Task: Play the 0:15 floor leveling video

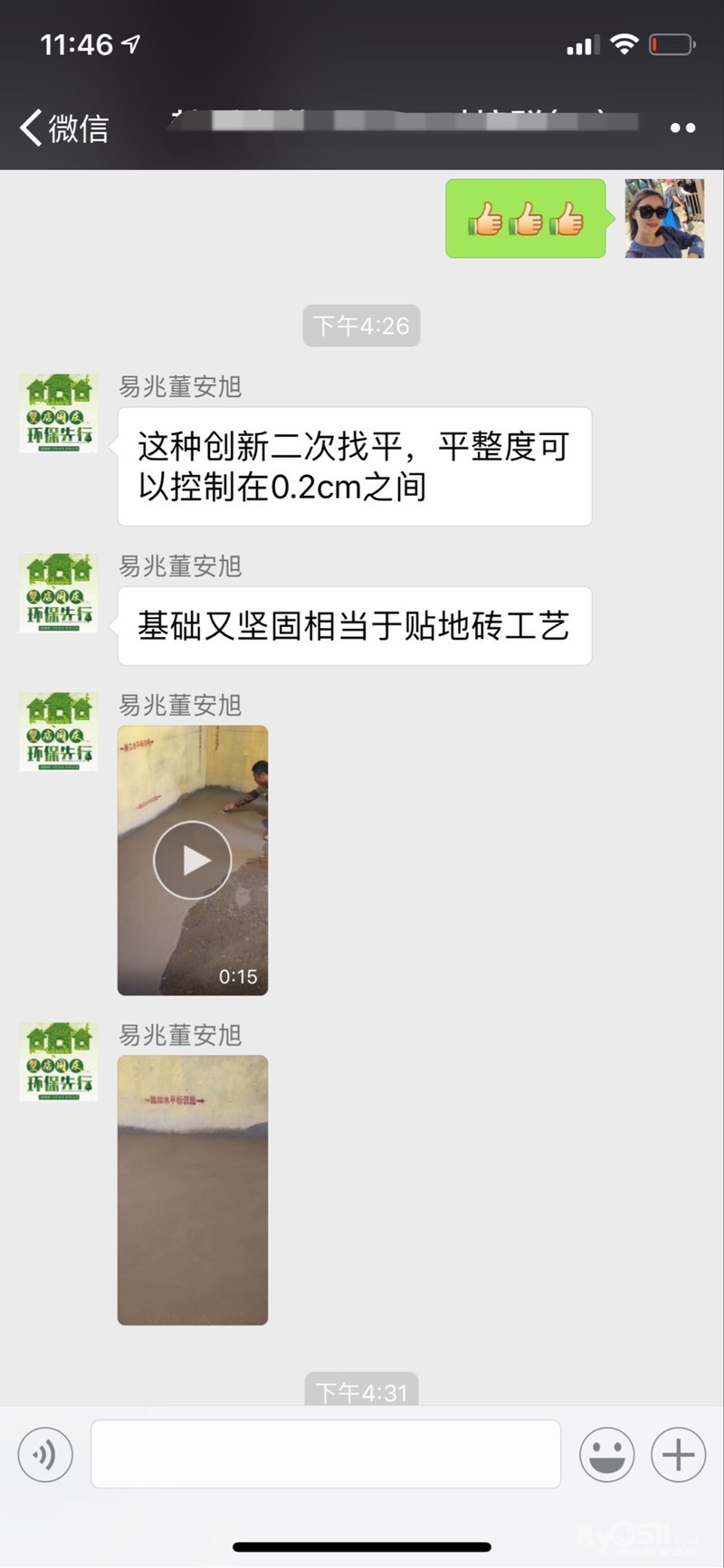Action: point(193,860)
